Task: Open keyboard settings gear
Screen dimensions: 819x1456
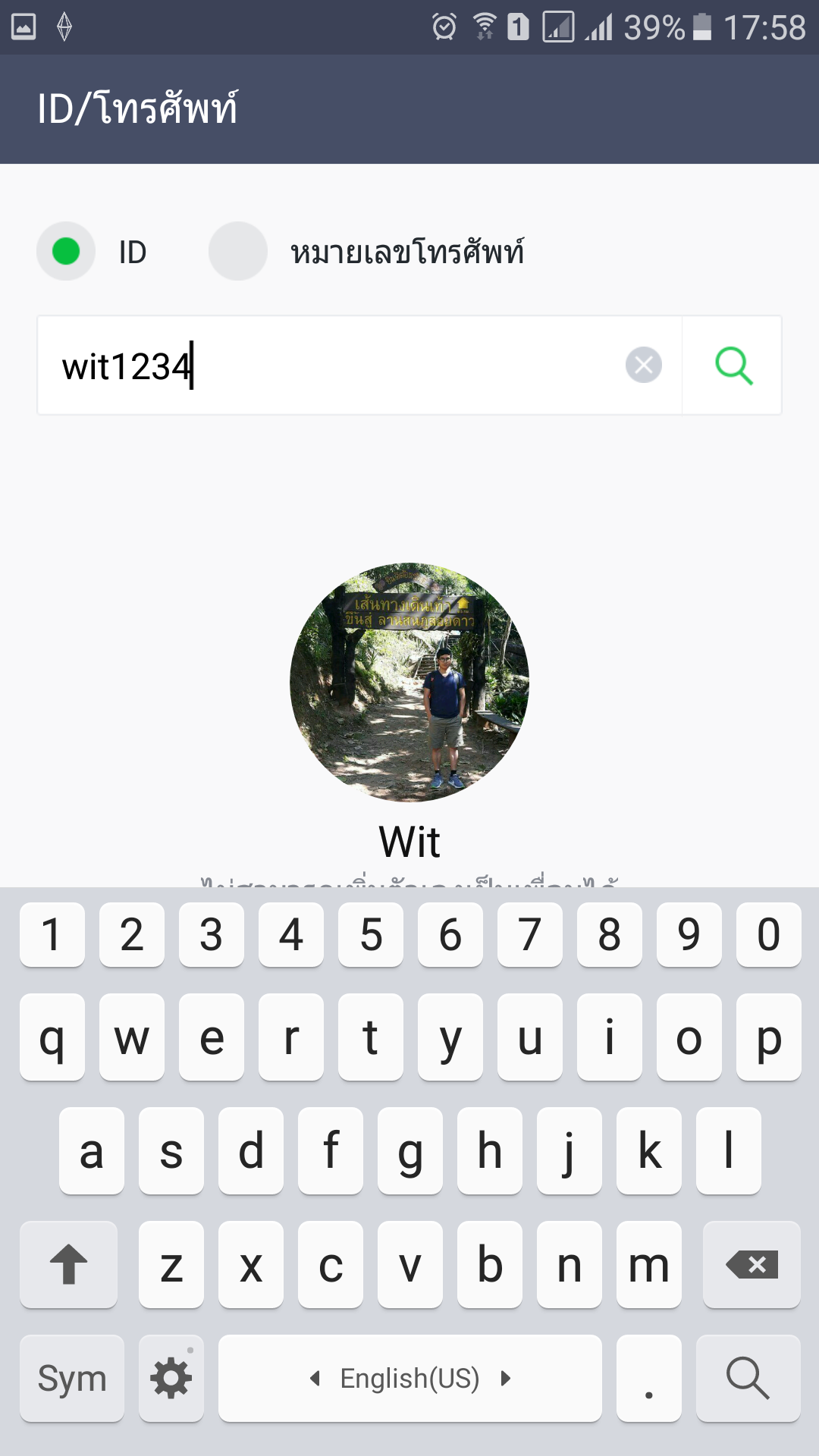Action: [x=171, y=1378]
